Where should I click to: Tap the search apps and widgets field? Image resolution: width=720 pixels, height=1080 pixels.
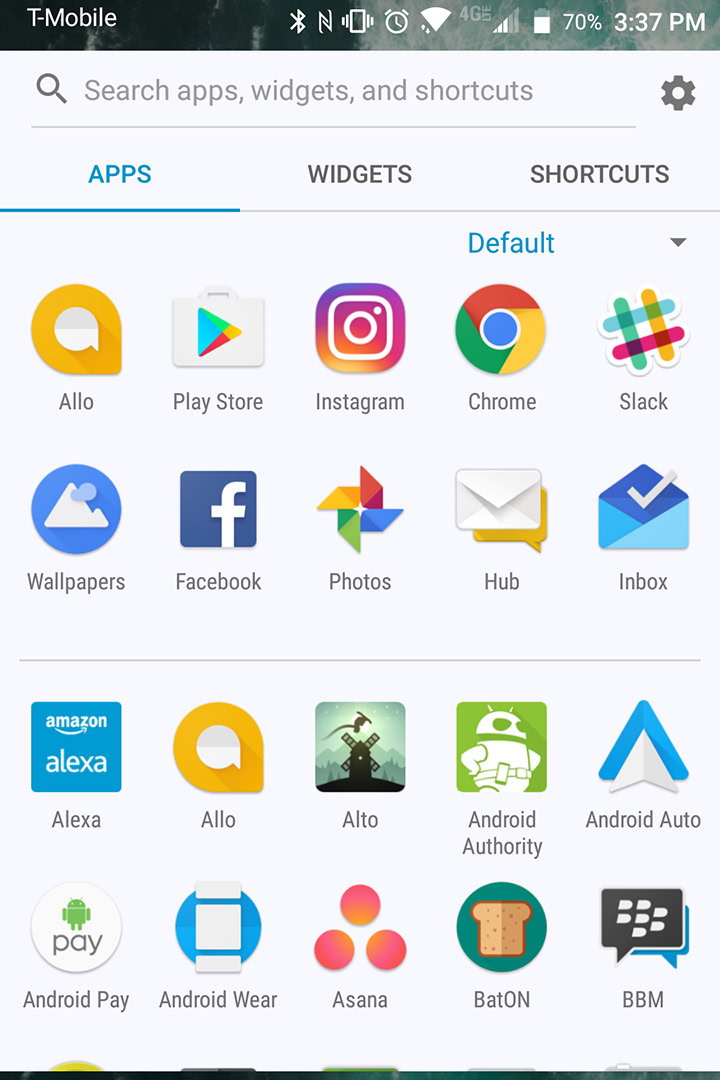tap(308, 91)
